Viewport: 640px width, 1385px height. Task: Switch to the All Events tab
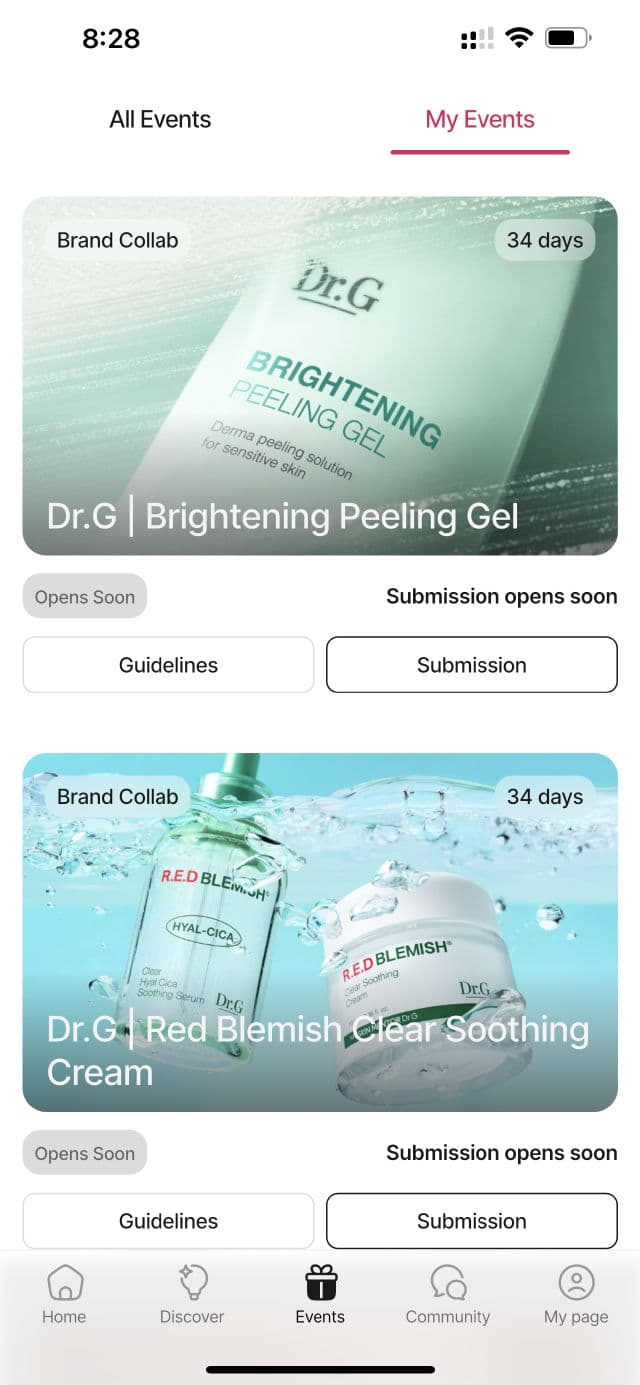[160, 120]
